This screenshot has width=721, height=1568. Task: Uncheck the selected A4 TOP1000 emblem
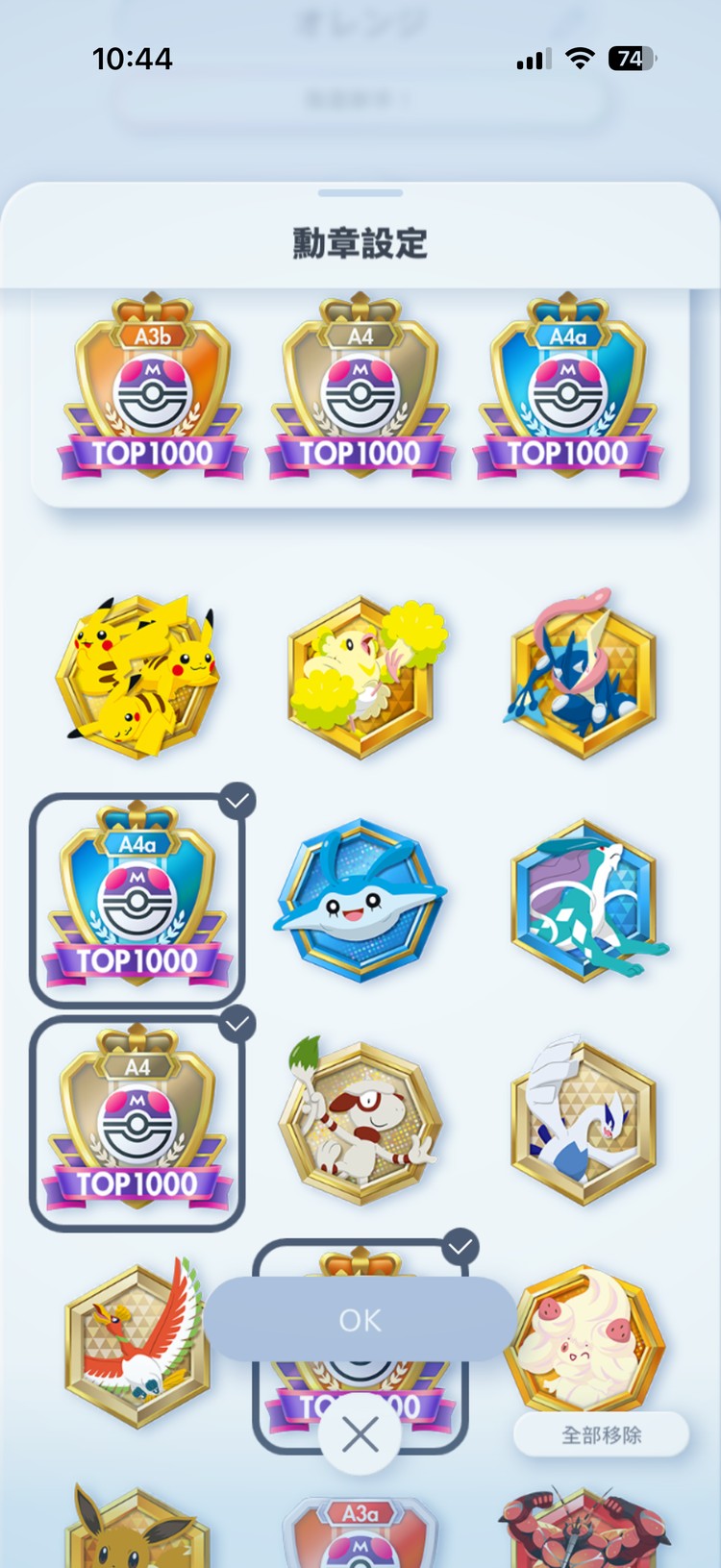pos(137,1123)
